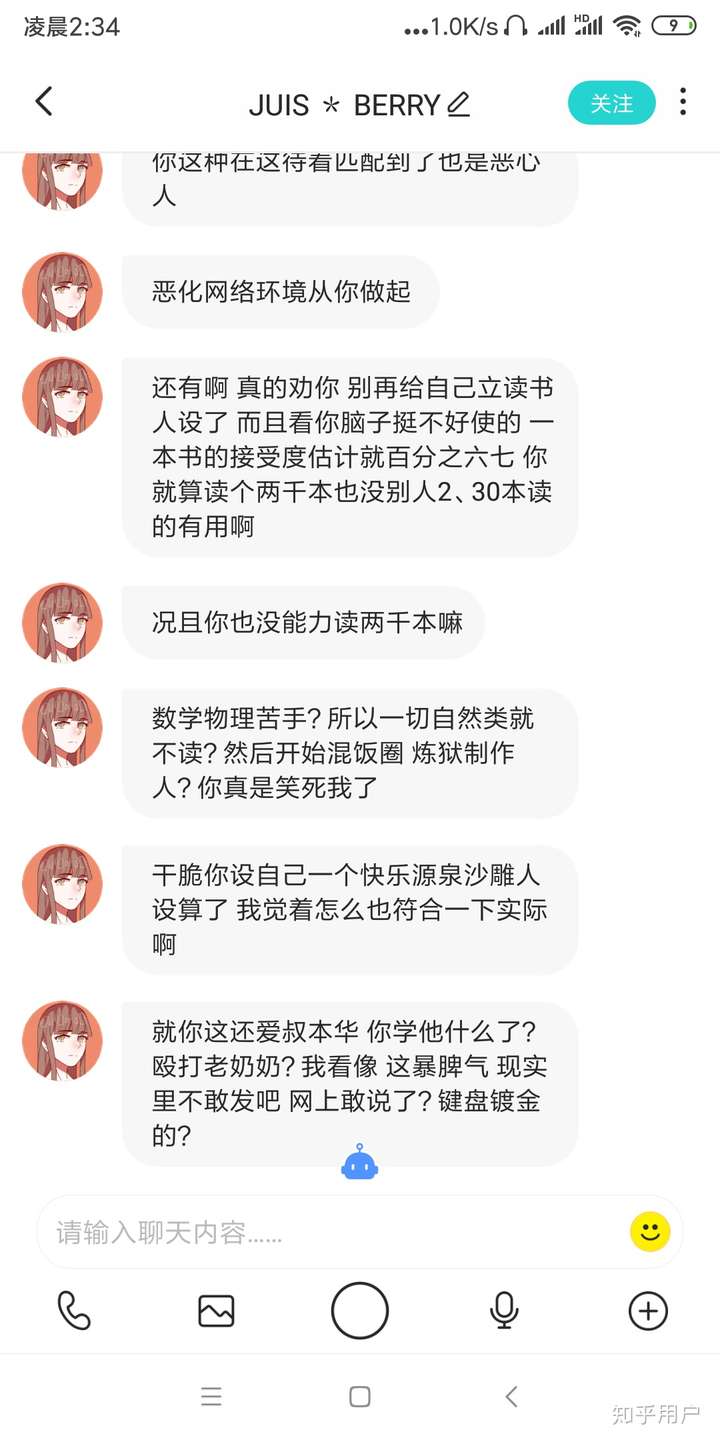Viewport: 720px width, 1440px height.
Task: Open the system recent apps menu
Action: click(211, 1397)
